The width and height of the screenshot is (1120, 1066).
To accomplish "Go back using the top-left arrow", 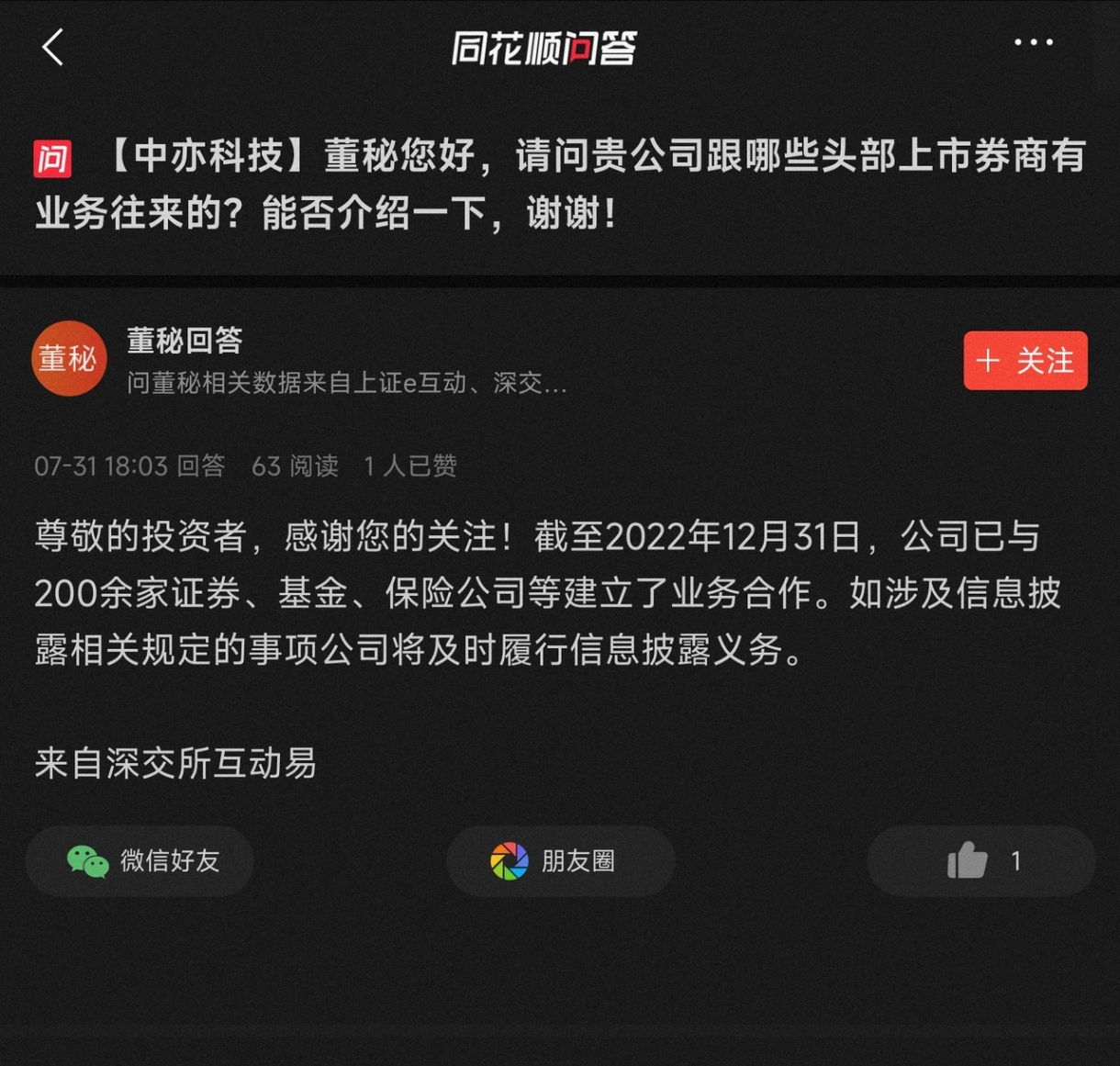I will [53, 47].
